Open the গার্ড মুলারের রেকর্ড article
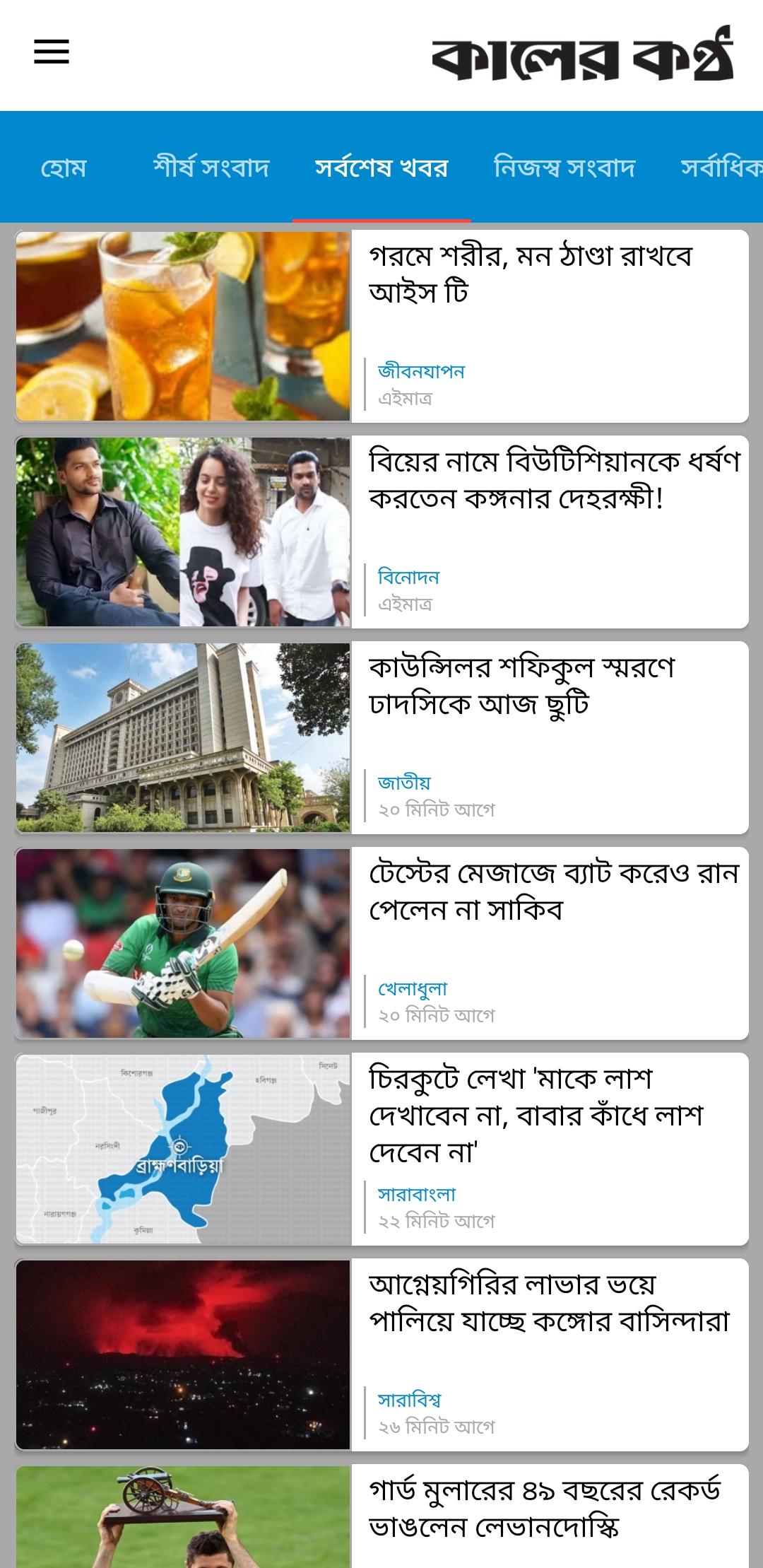 pyautogui.click(x=381, y=1516)
